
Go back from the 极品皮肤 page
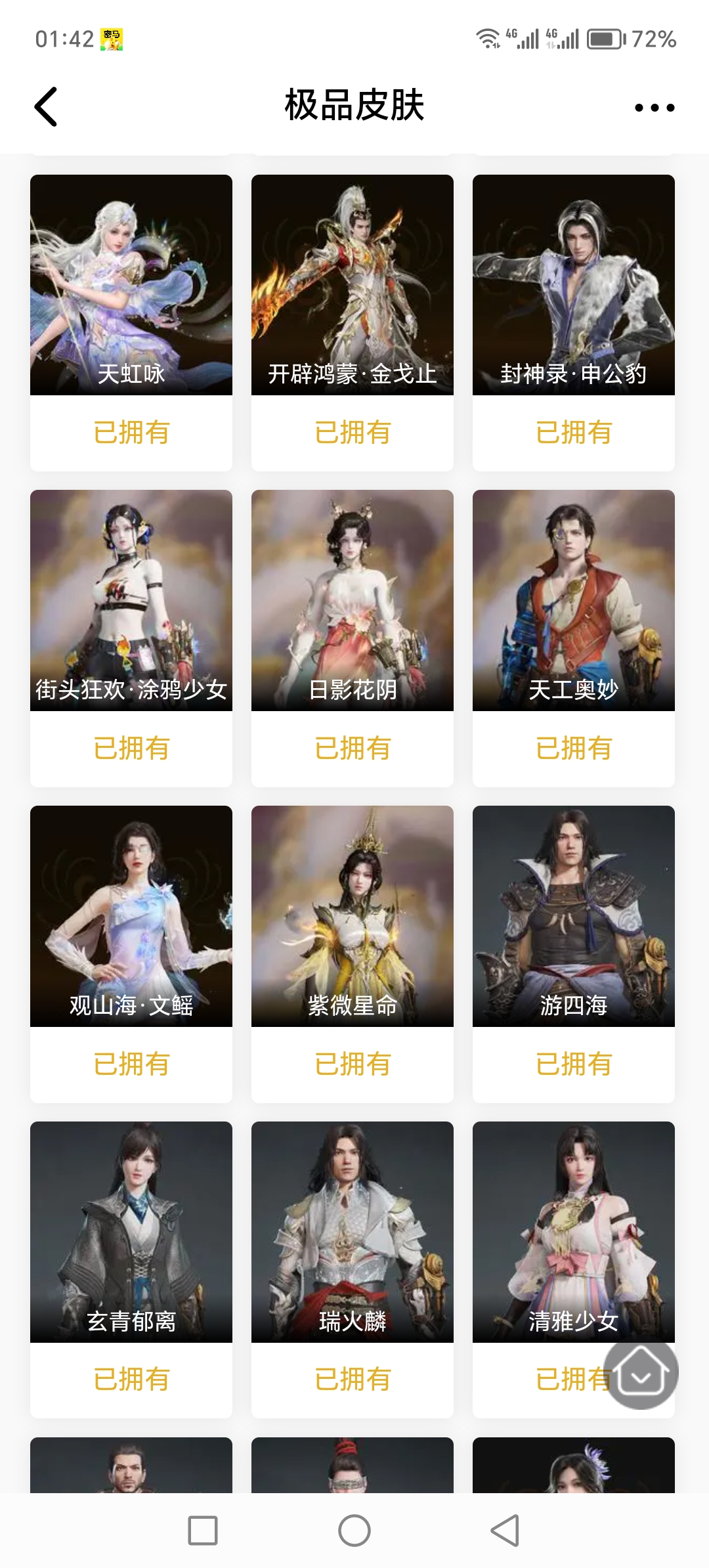(46, 106)
